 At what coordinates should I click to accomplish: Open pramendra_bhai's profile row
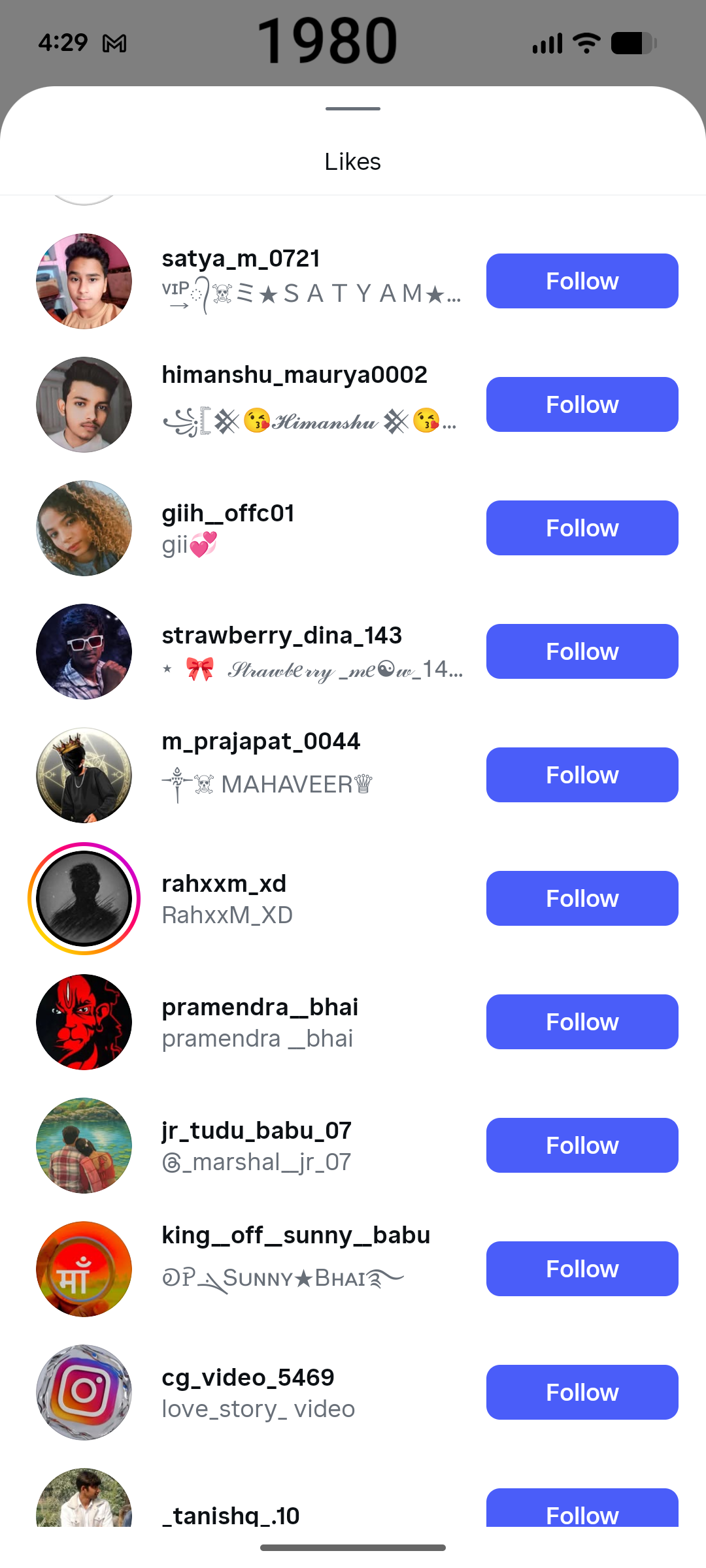pyautogui.click(x=353, y=1022)
